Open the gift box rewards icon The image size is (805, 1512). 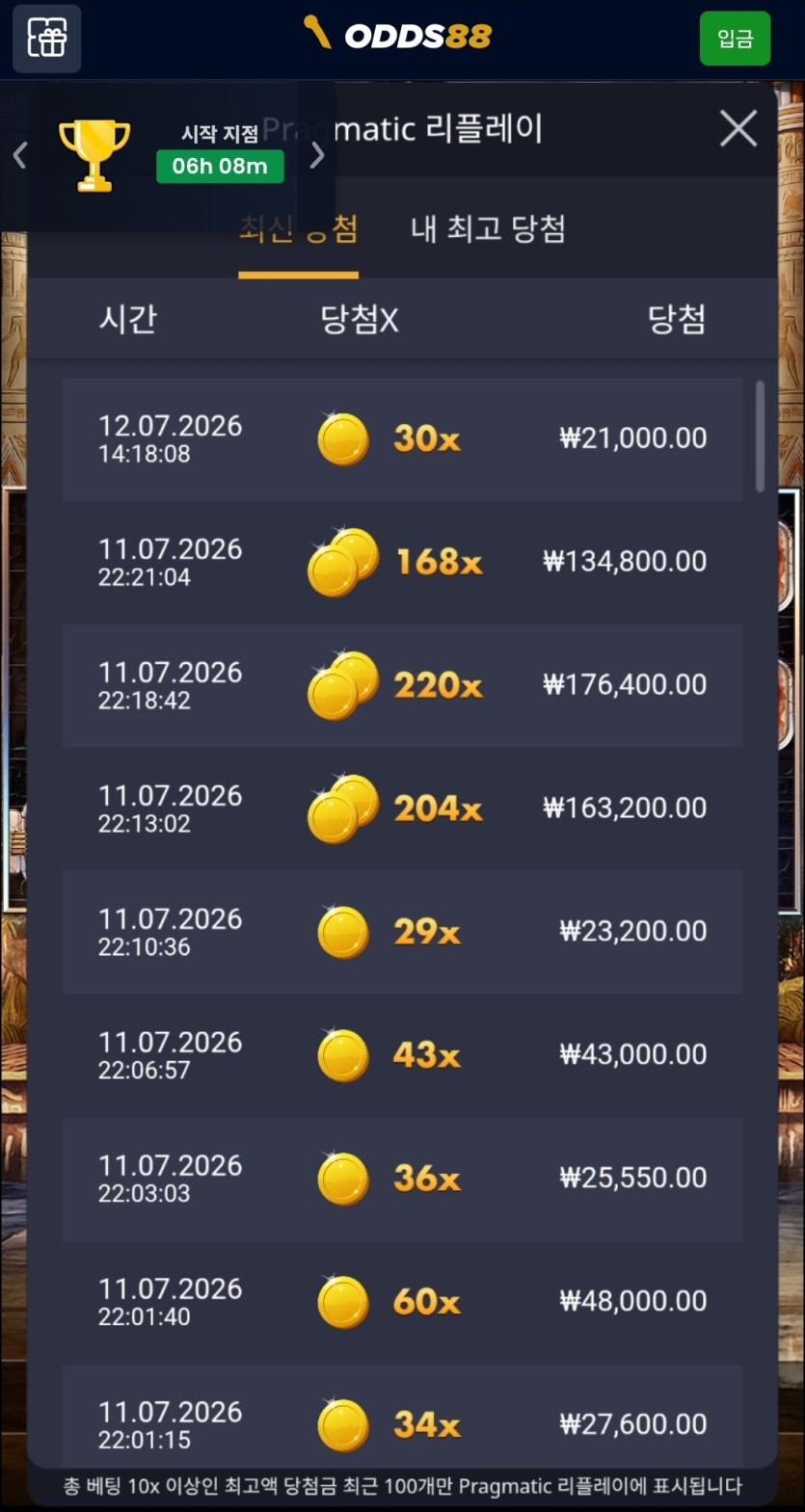pos(46,39)
